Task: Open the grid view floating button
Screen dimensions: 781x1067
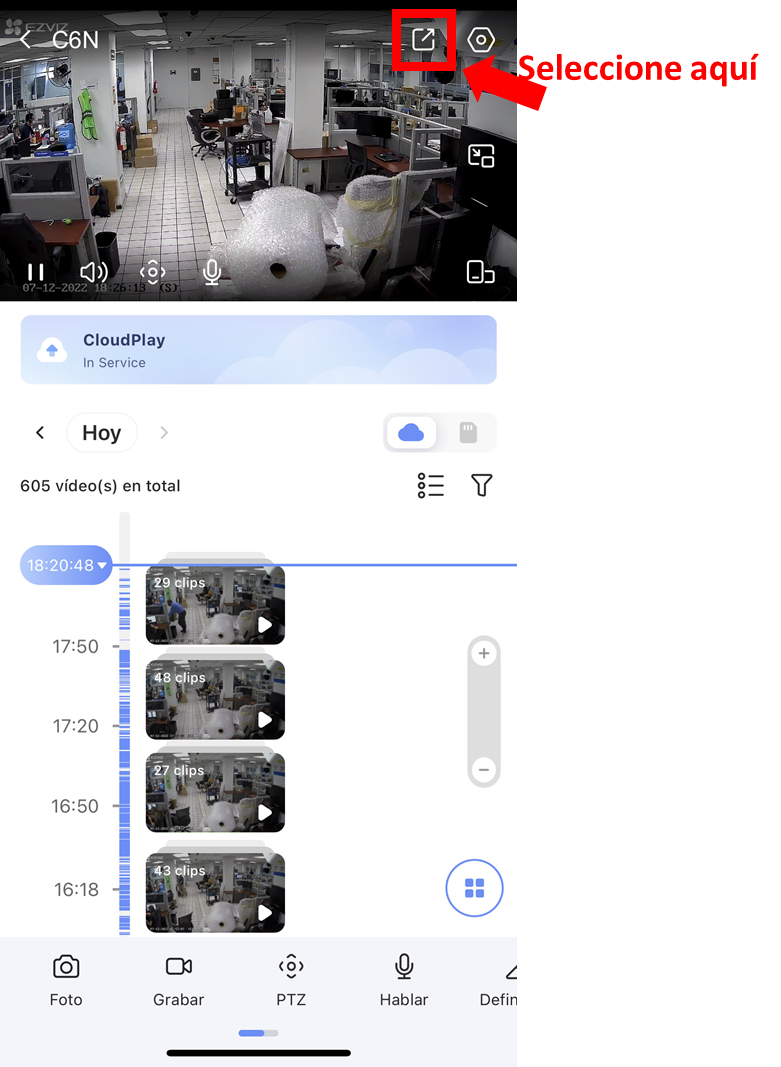Action: click(474, 888)
